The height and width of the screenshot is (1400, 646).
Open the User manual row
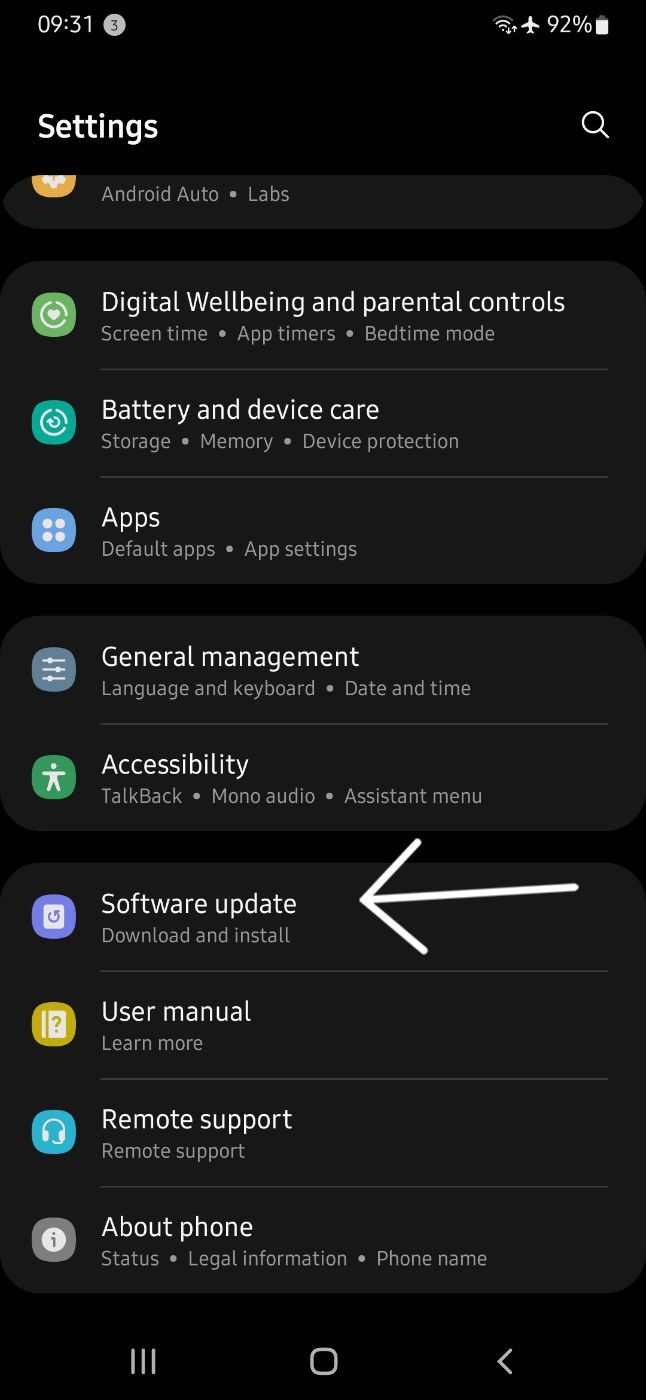point(323,1025)
